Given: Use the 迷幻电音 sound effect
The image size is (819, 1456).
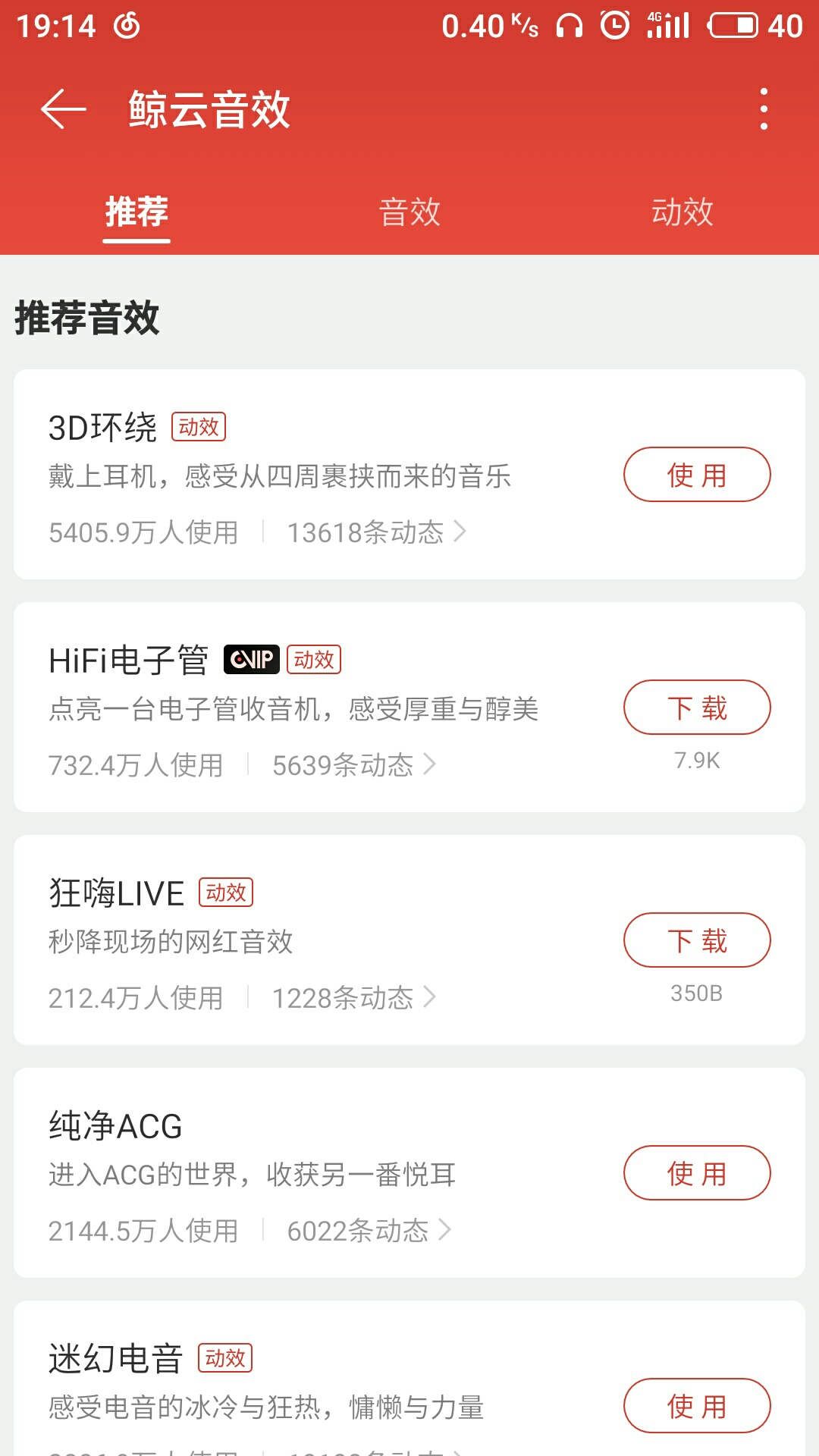Looking at the screenshot, I should click(697, 1406).
